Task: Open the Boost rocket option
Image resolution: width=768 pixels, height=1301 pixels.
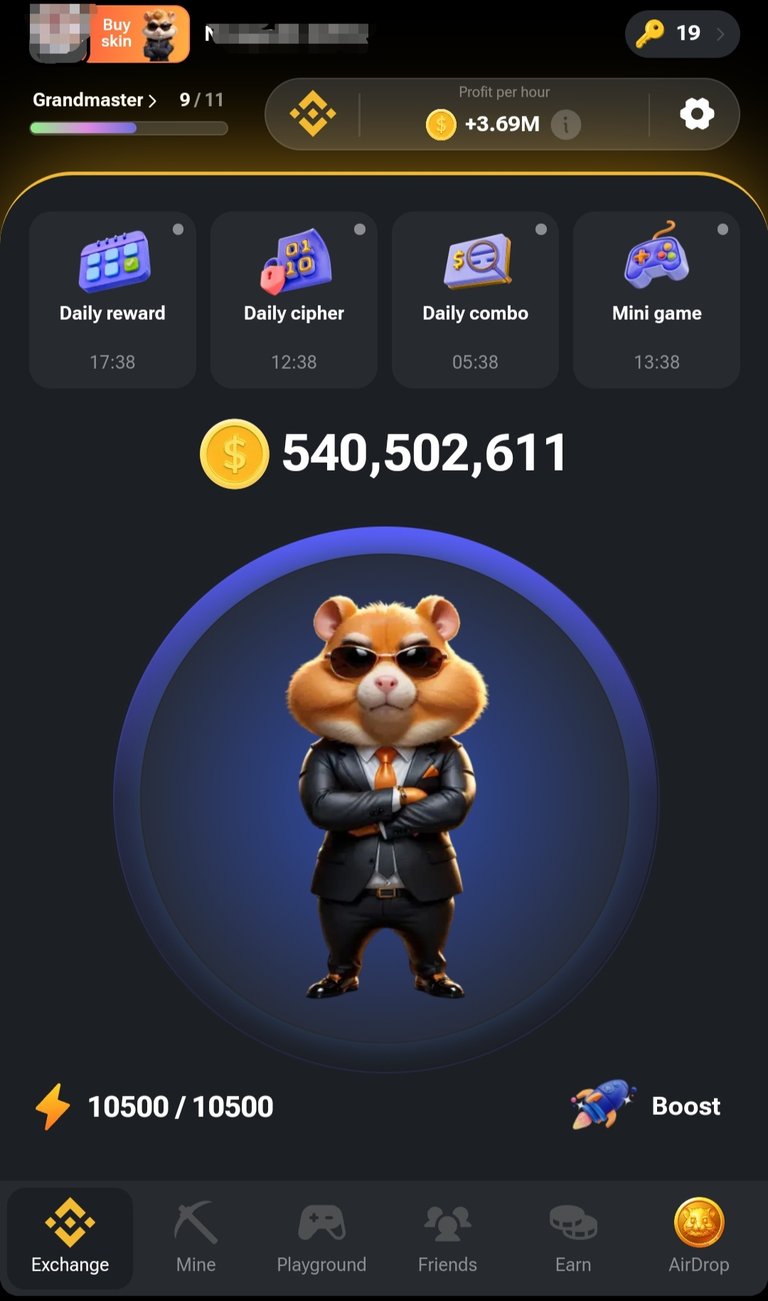Action: pyautogui.click(x=646, y=1105)
